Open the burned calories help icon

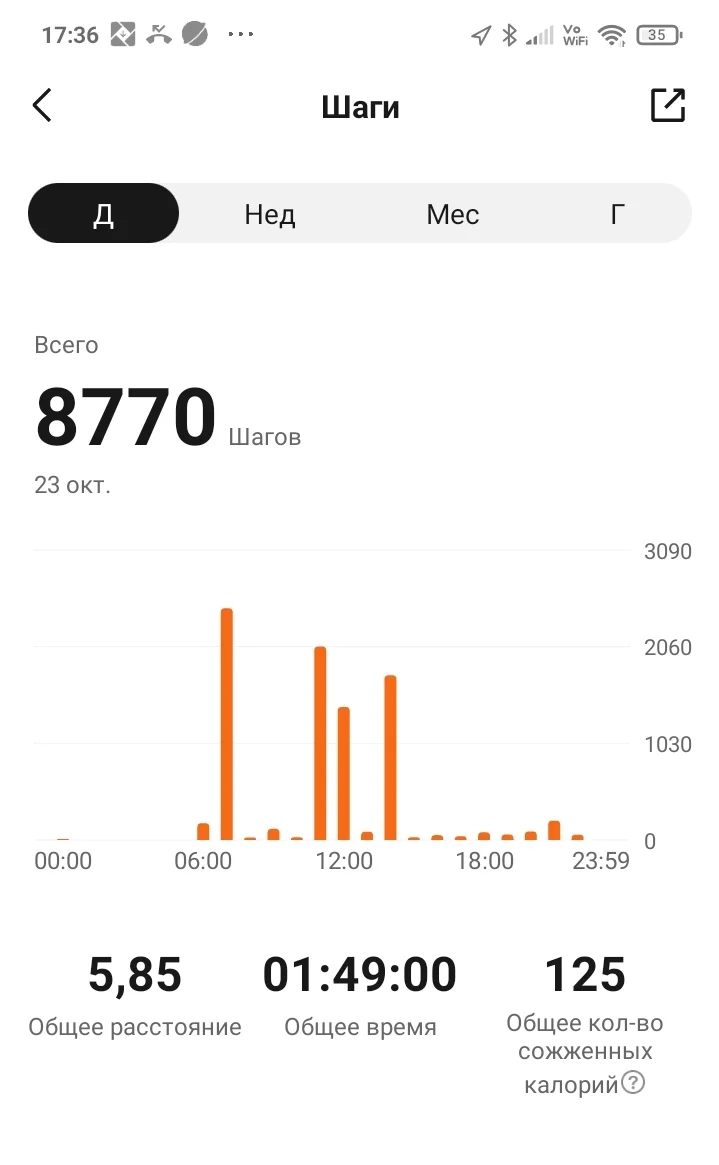point(633,1082)
